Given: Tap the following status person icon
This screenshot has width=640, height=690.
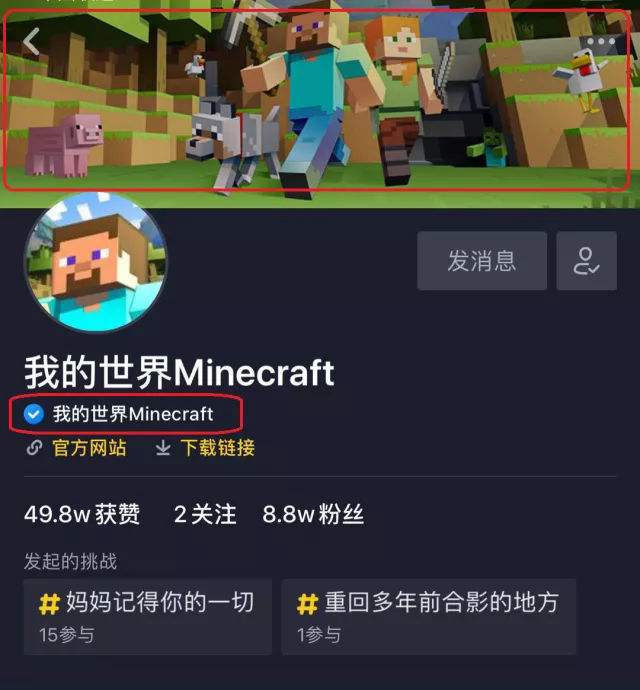Looking at the screenshot, I should tap(586, 261).
